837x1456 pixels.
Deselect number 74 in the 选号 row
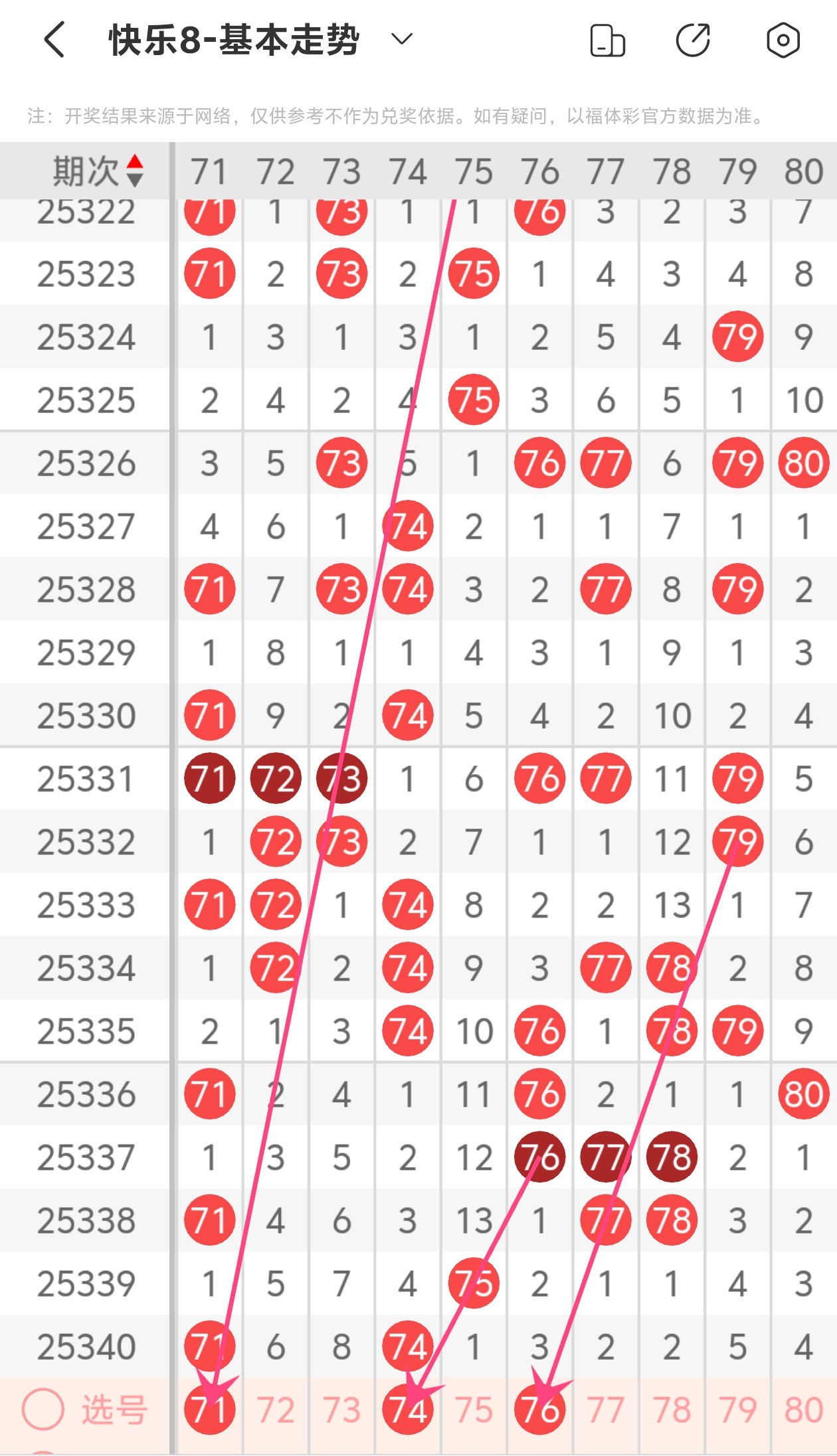[408, 1409]
